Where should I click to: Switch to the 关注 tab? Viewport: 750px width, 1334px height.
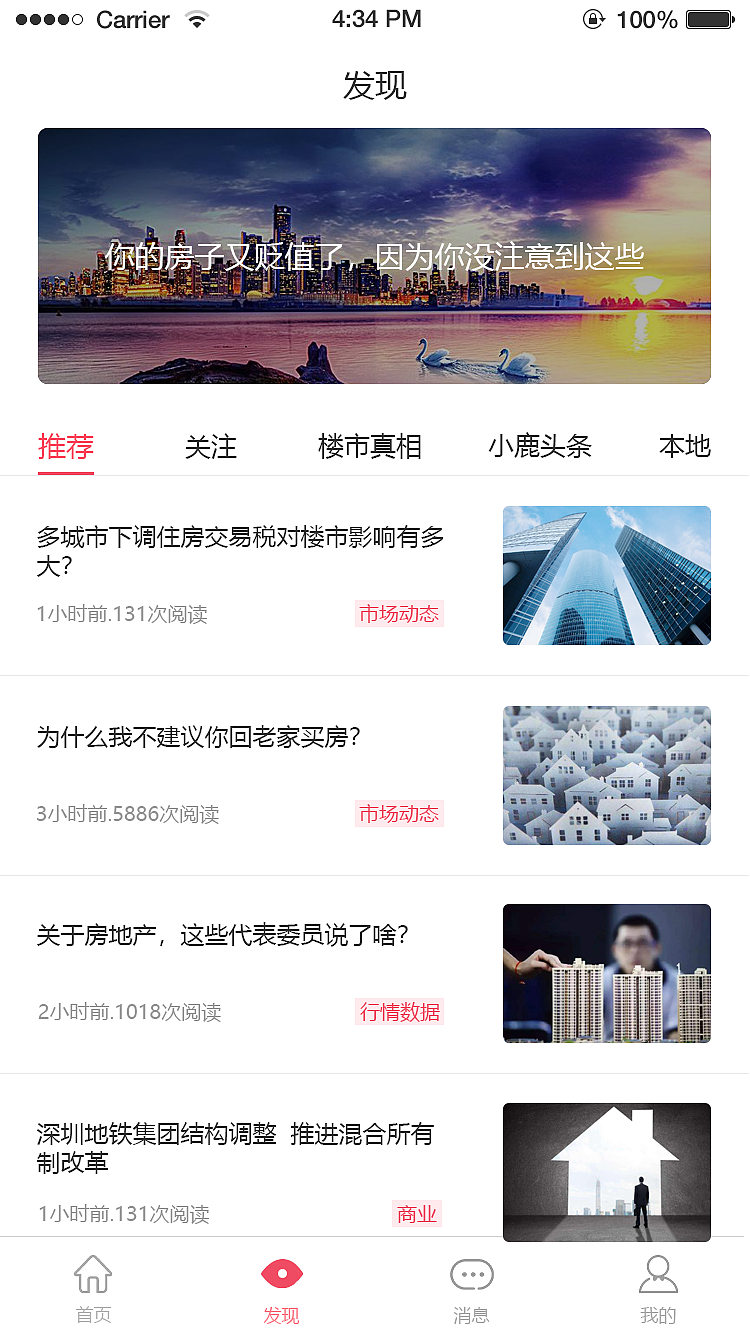coord(211,448)
